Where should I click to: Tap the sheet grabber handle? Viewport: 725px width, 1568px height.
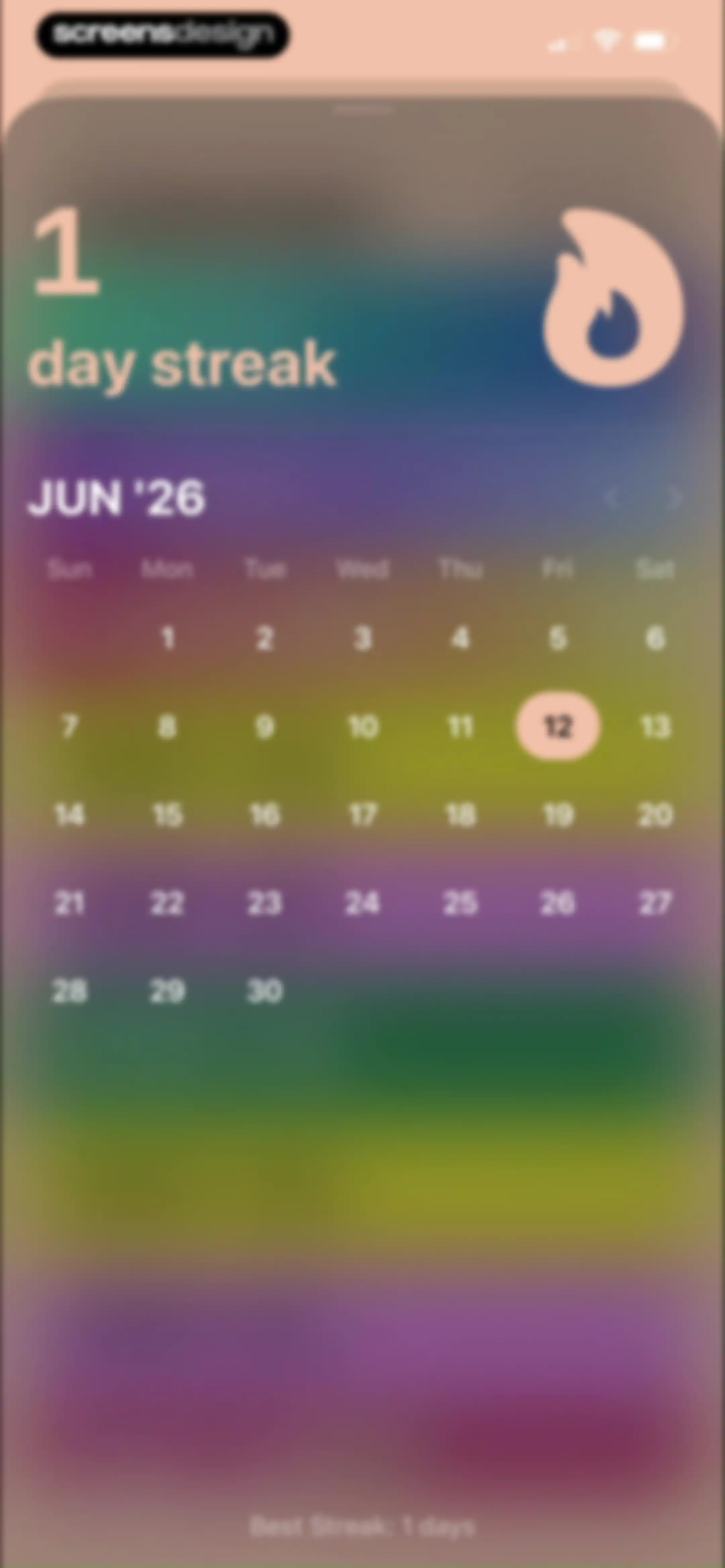click(363, 109)
